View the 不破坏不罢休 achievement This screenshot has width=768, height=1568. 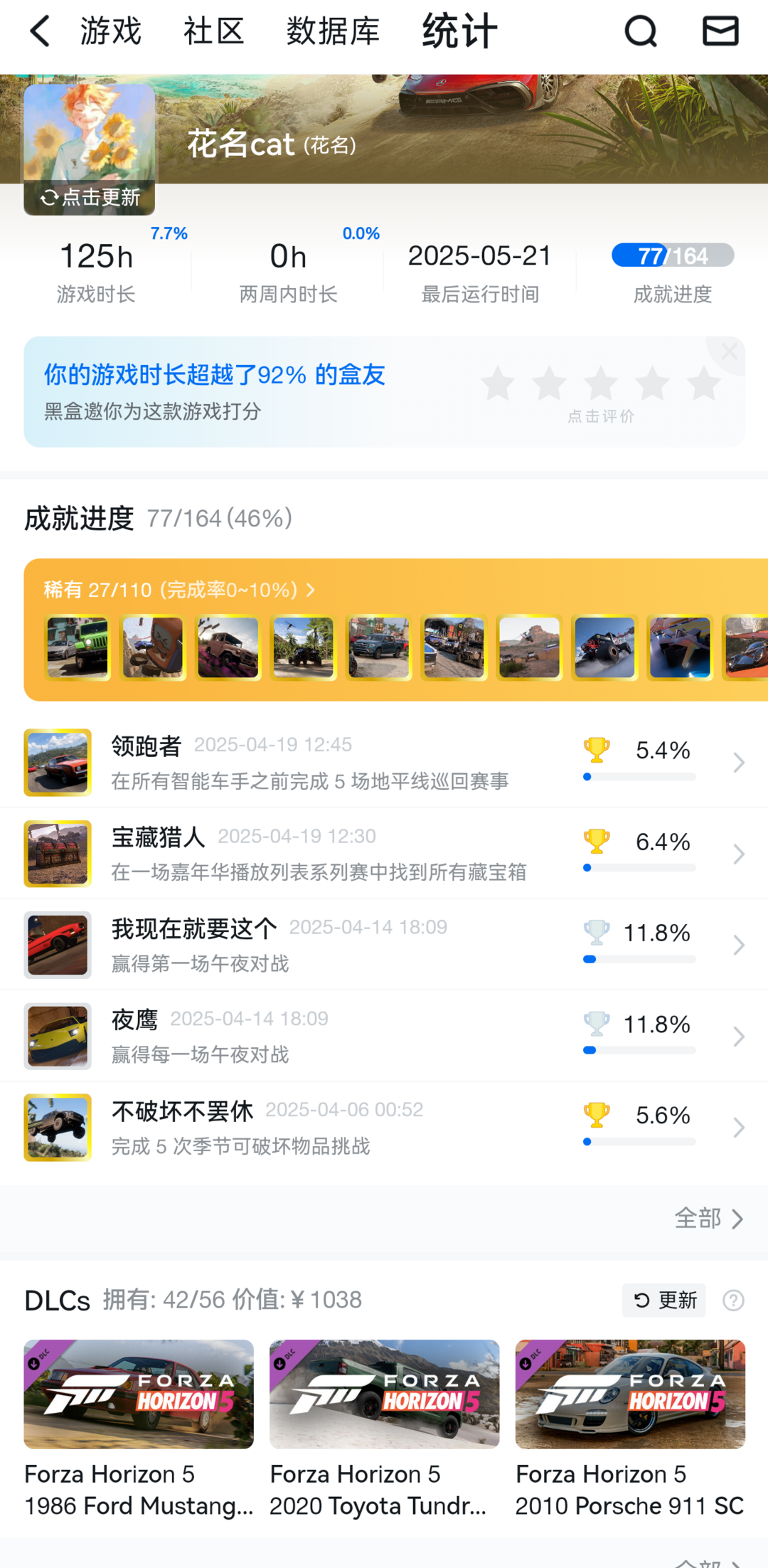coord(384,1127)
